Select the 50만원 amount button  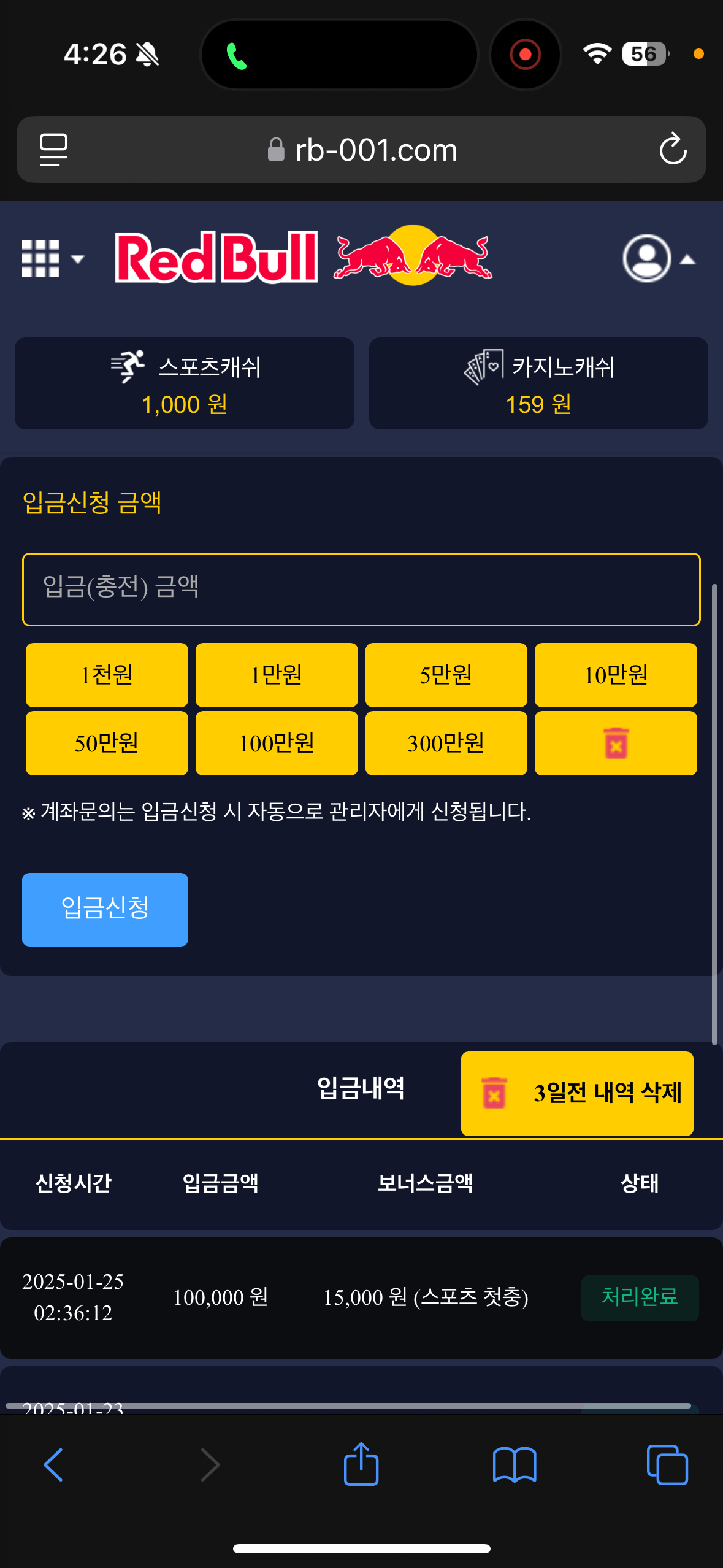click(x=107, y=743)
